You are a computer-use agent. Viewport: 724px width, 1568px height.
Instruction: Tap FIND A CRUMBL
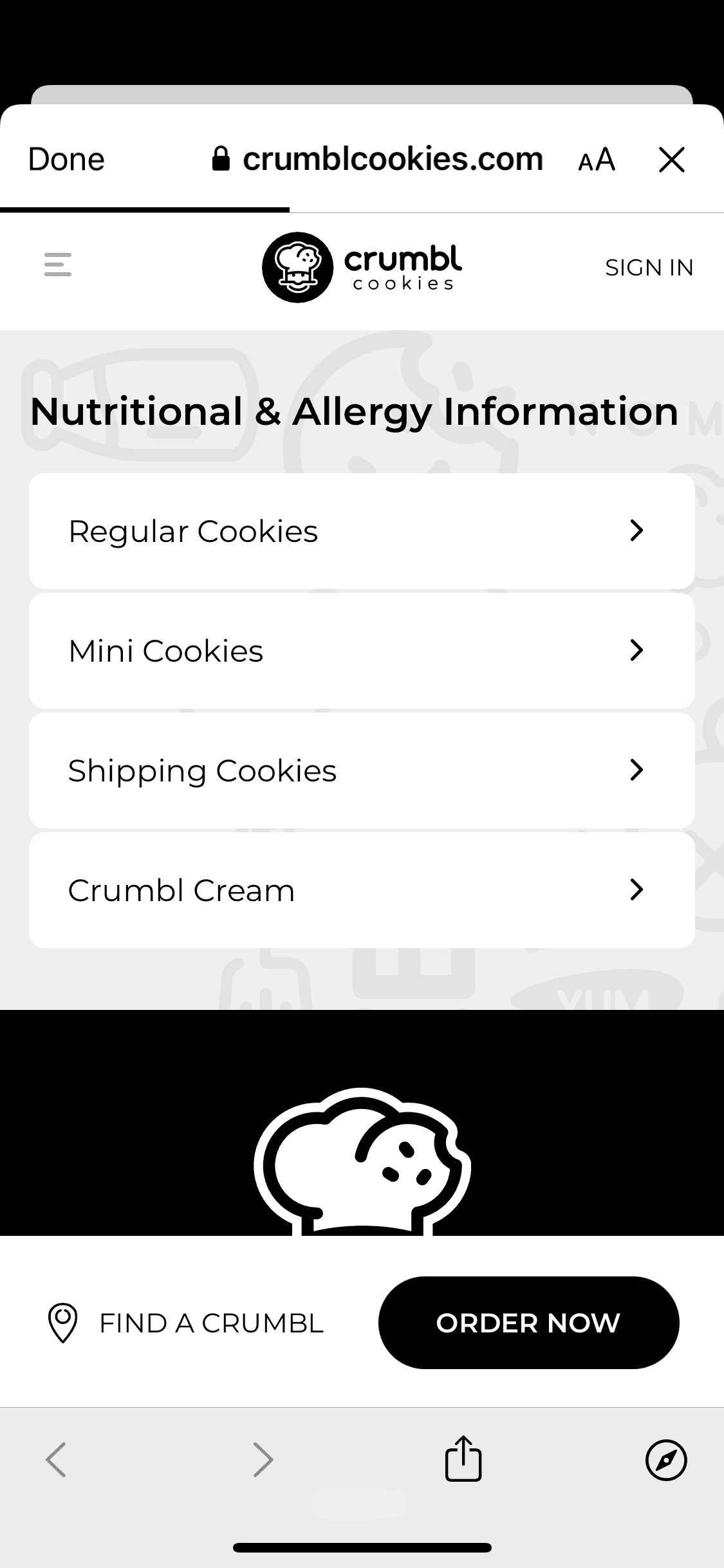pos(185,1323)
